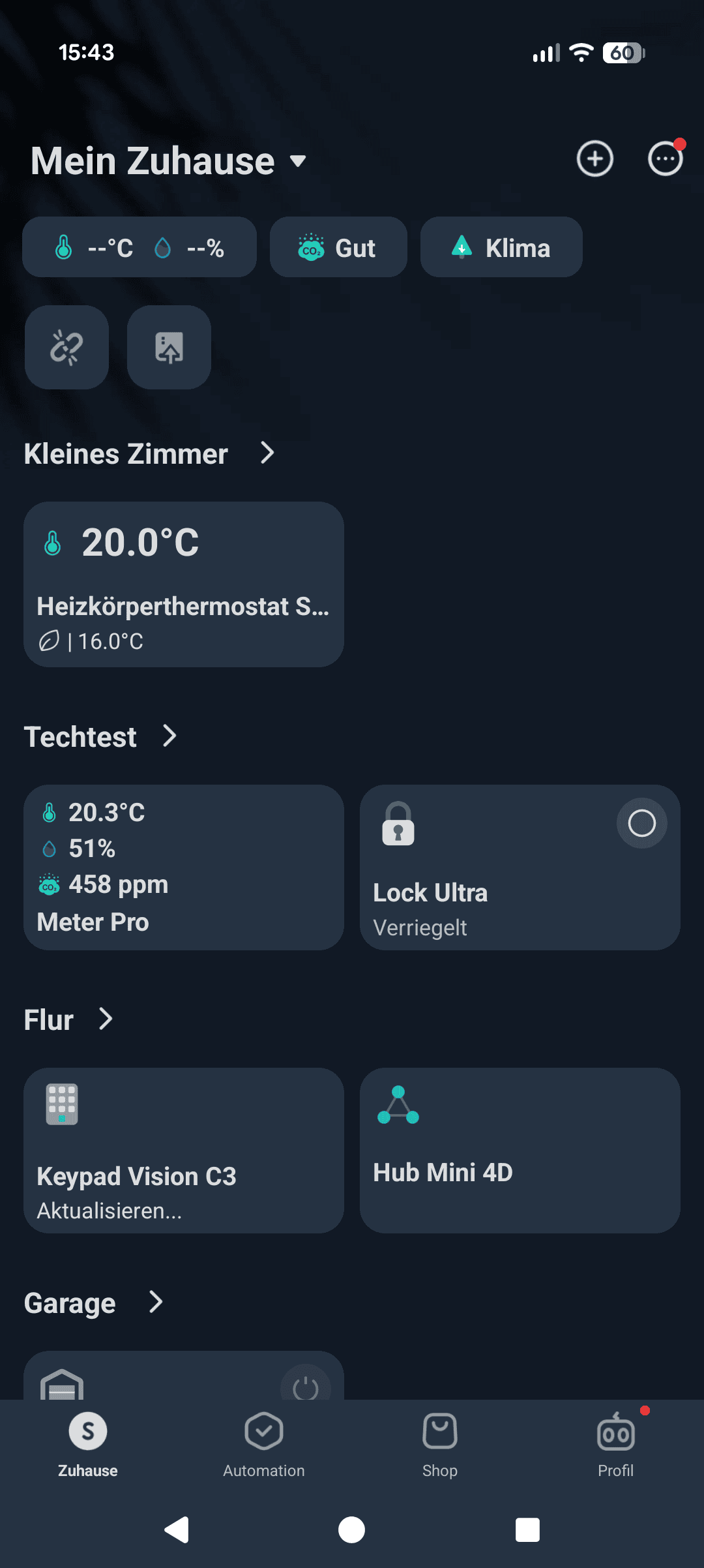This screenshot has height=1568, width=704.
Task: Open the Keypad Vision C3 card
Action: click(184, 1151)
